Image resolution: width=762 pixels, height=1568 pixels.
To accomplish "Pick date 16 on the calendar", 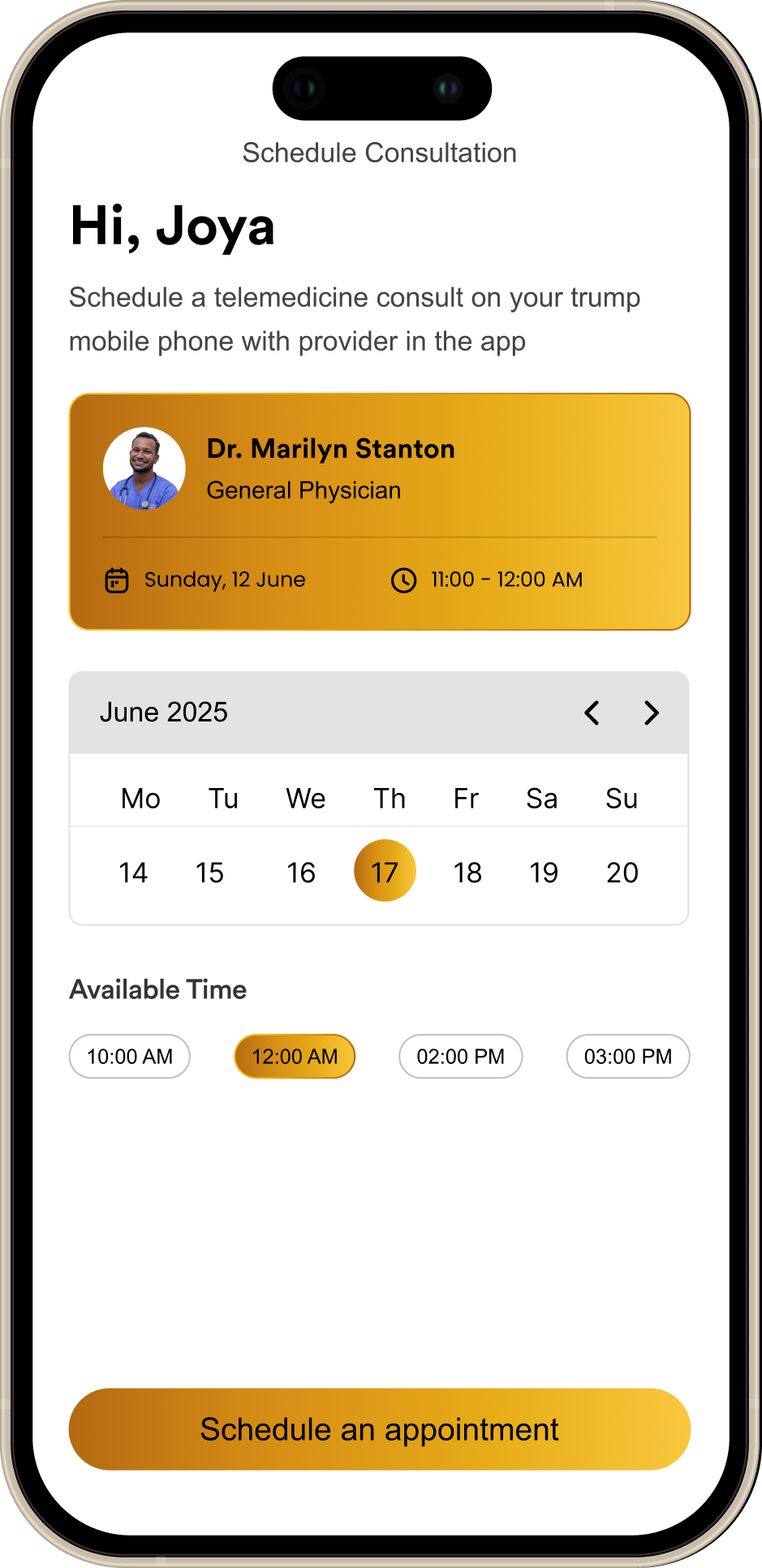I will [x=300, y=872].
